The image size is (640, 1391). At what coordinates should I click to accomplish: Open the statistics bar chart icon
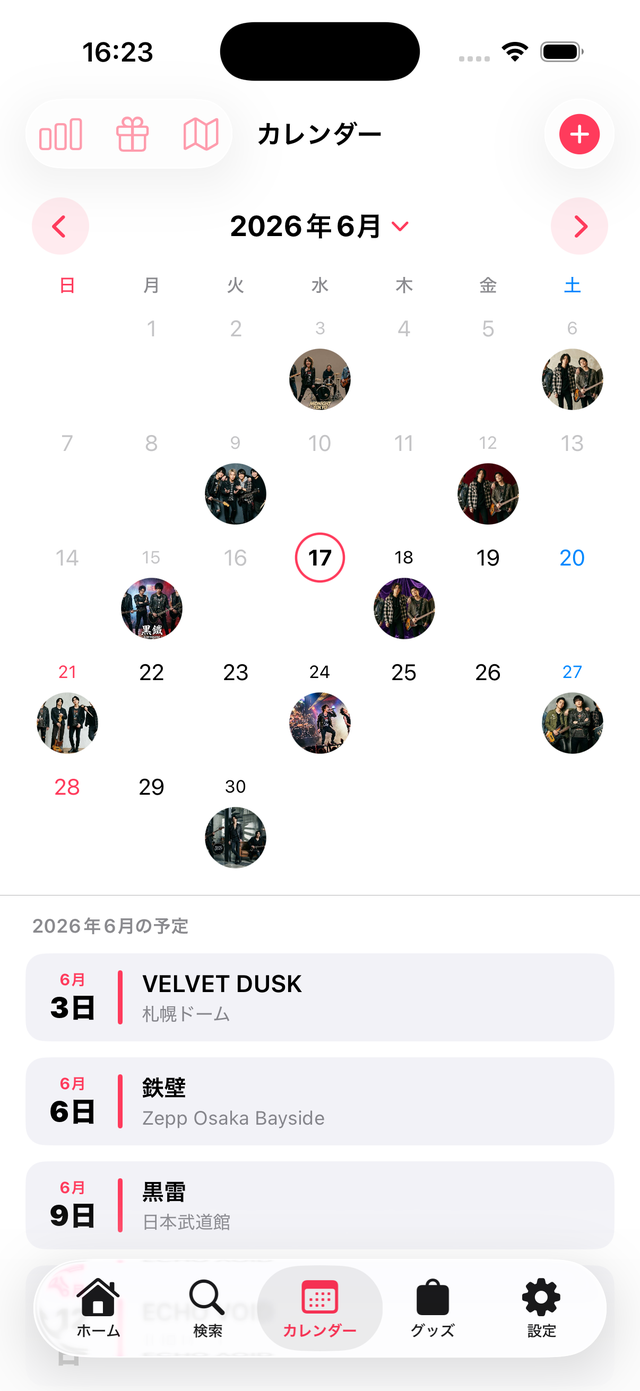pyautogui.click(x=60, y=134)
